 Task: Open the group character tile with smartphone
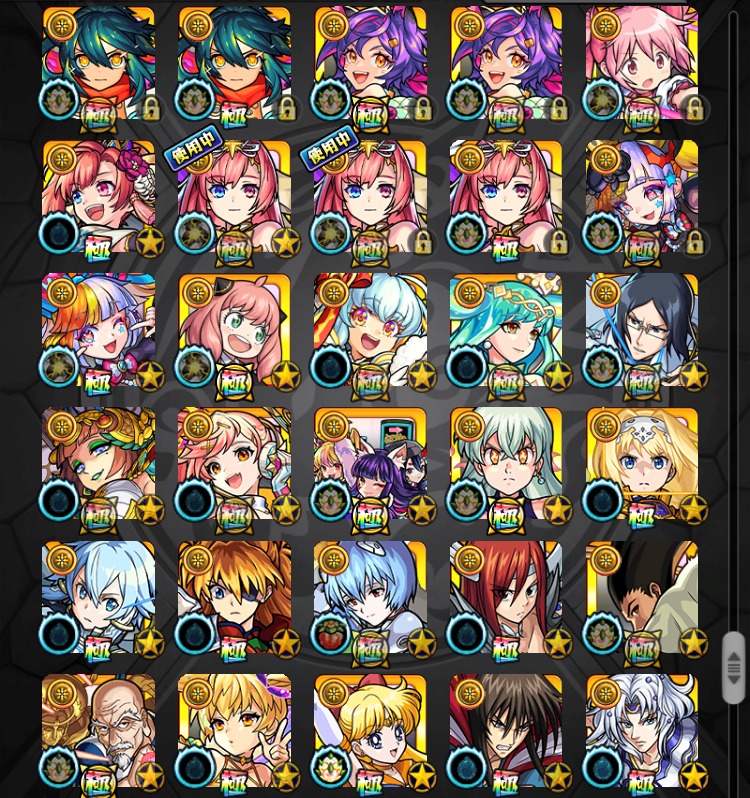(x=370, y=465)
